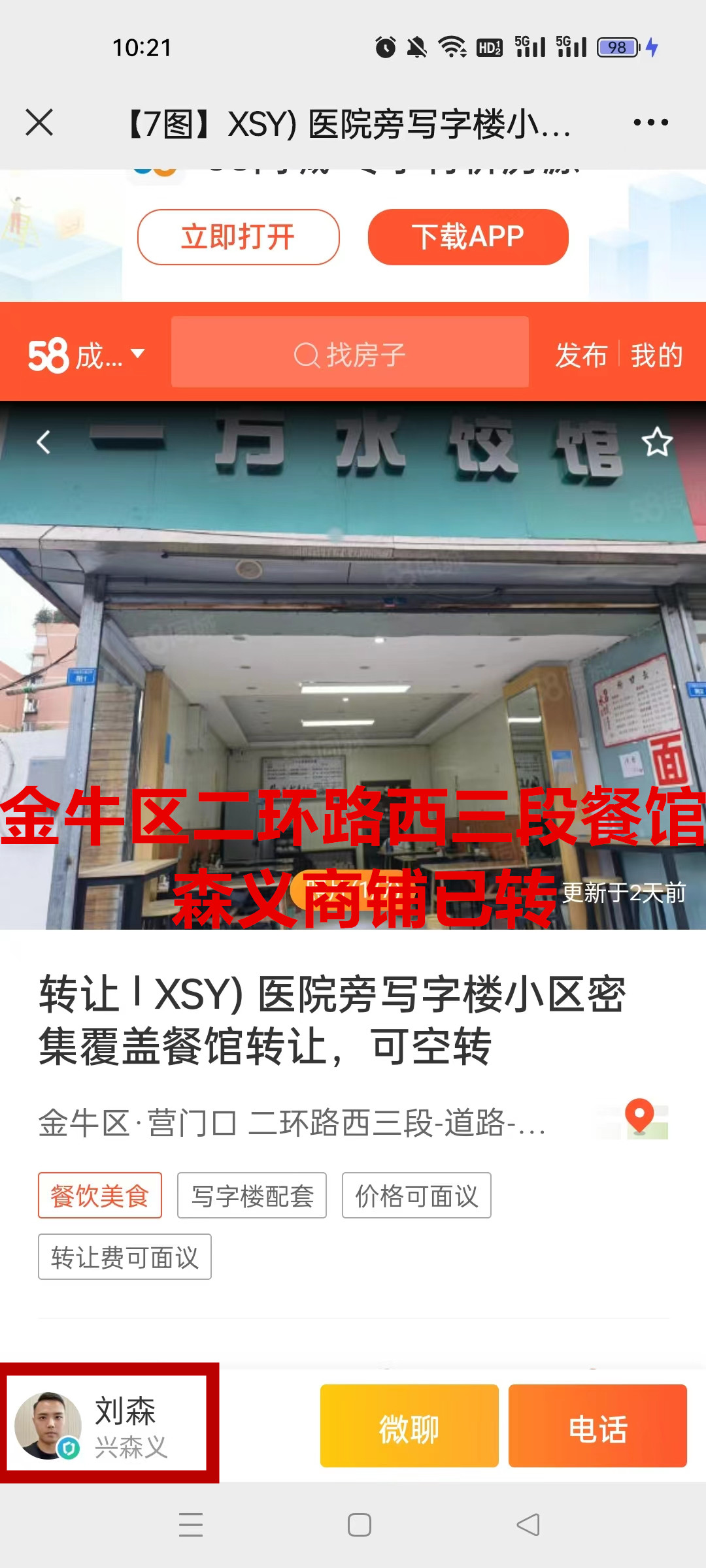Tap the 下载APP download button

pos(468,237)
